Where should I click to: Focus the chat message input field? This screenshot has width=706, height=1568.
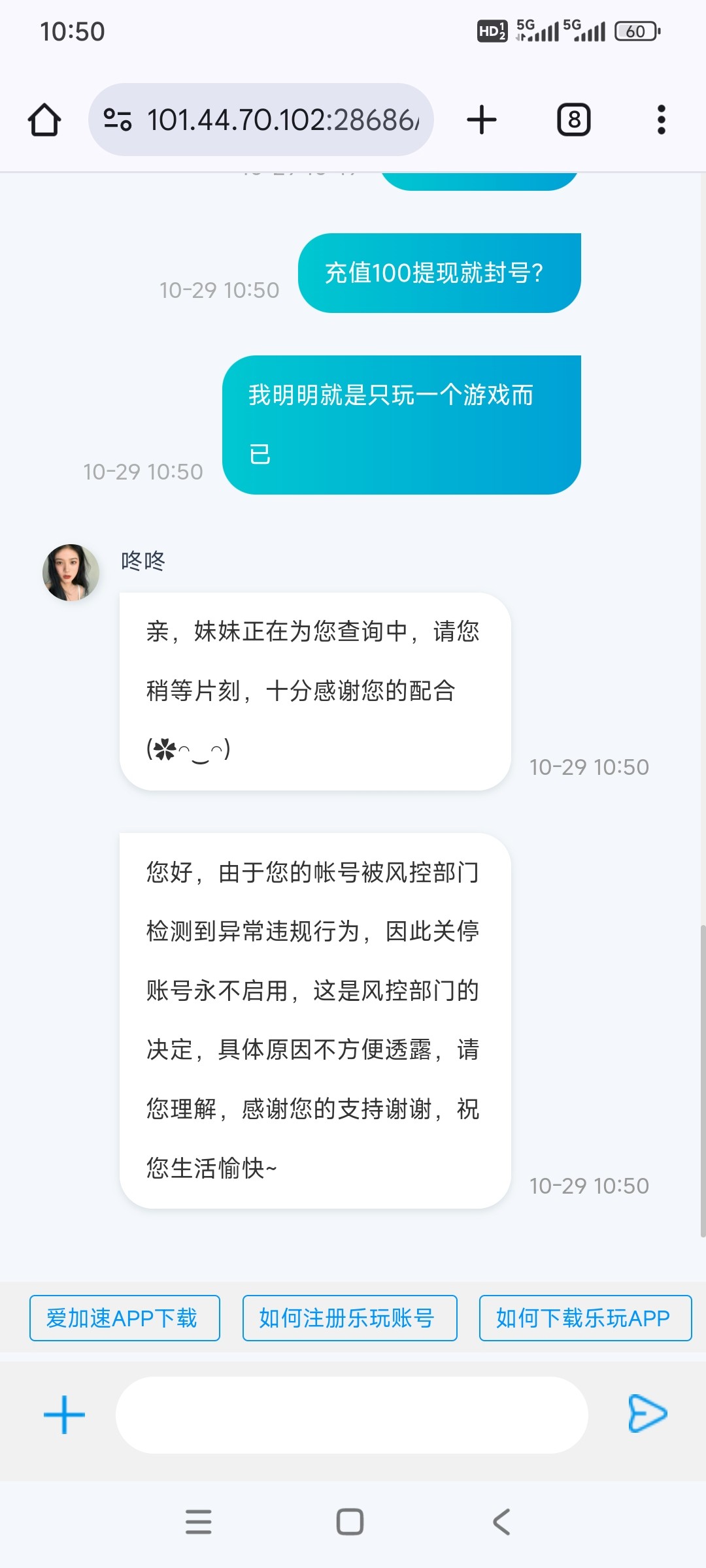pyautogui.click(x=352, y=1414)
